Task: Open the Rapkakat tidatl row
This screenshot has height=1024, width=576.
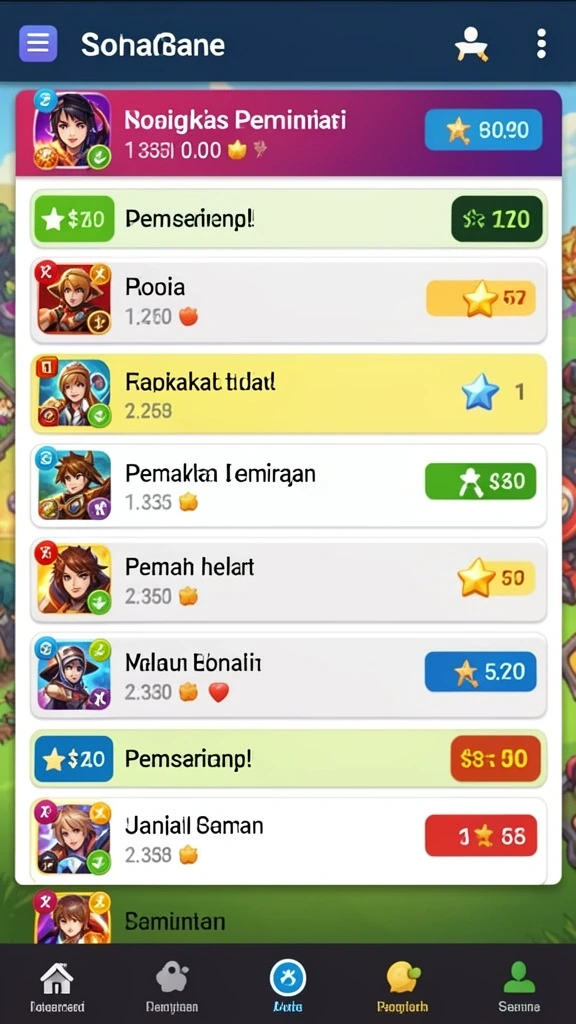Action: click(x=288, y=394)
